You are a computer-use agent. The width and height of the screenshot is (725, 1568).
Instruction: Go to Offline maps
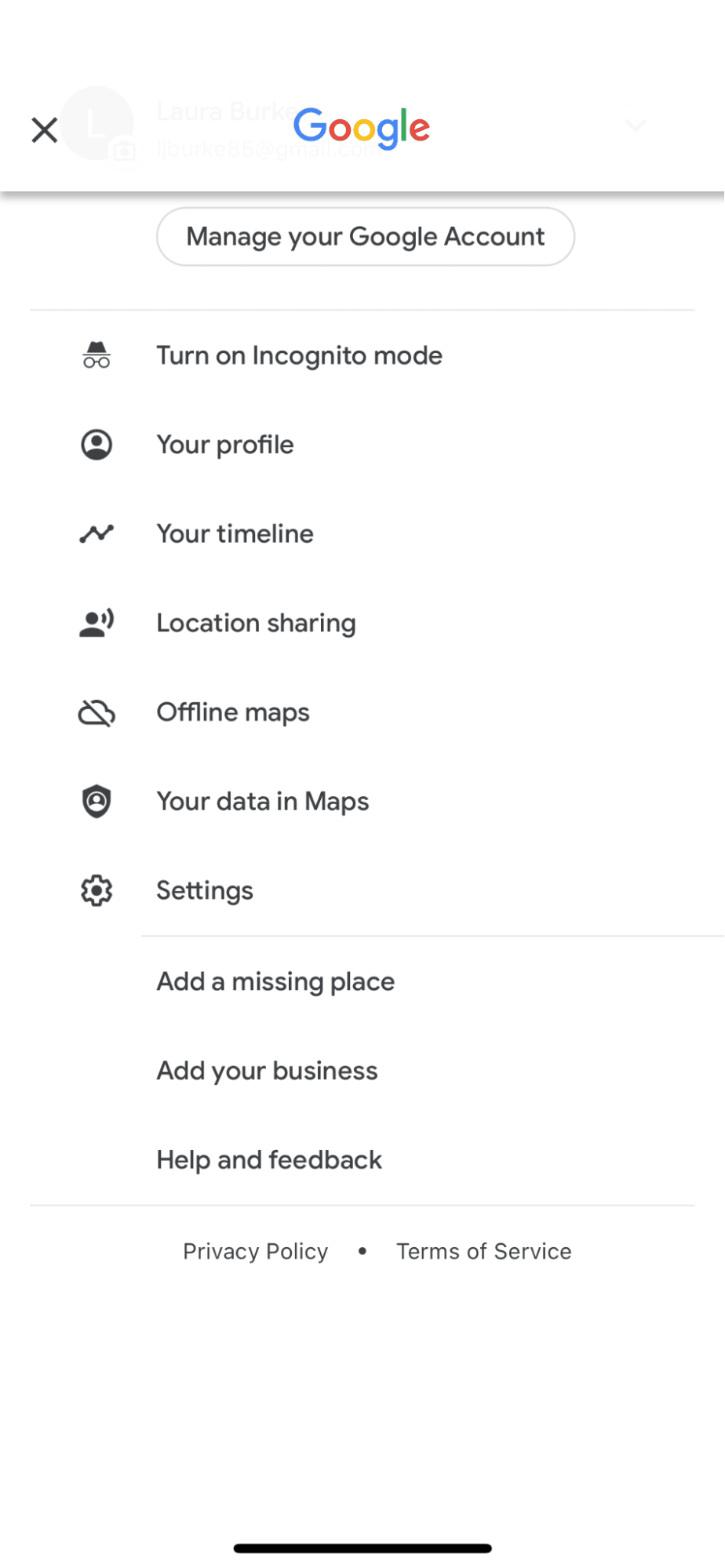tap(233, 712)
